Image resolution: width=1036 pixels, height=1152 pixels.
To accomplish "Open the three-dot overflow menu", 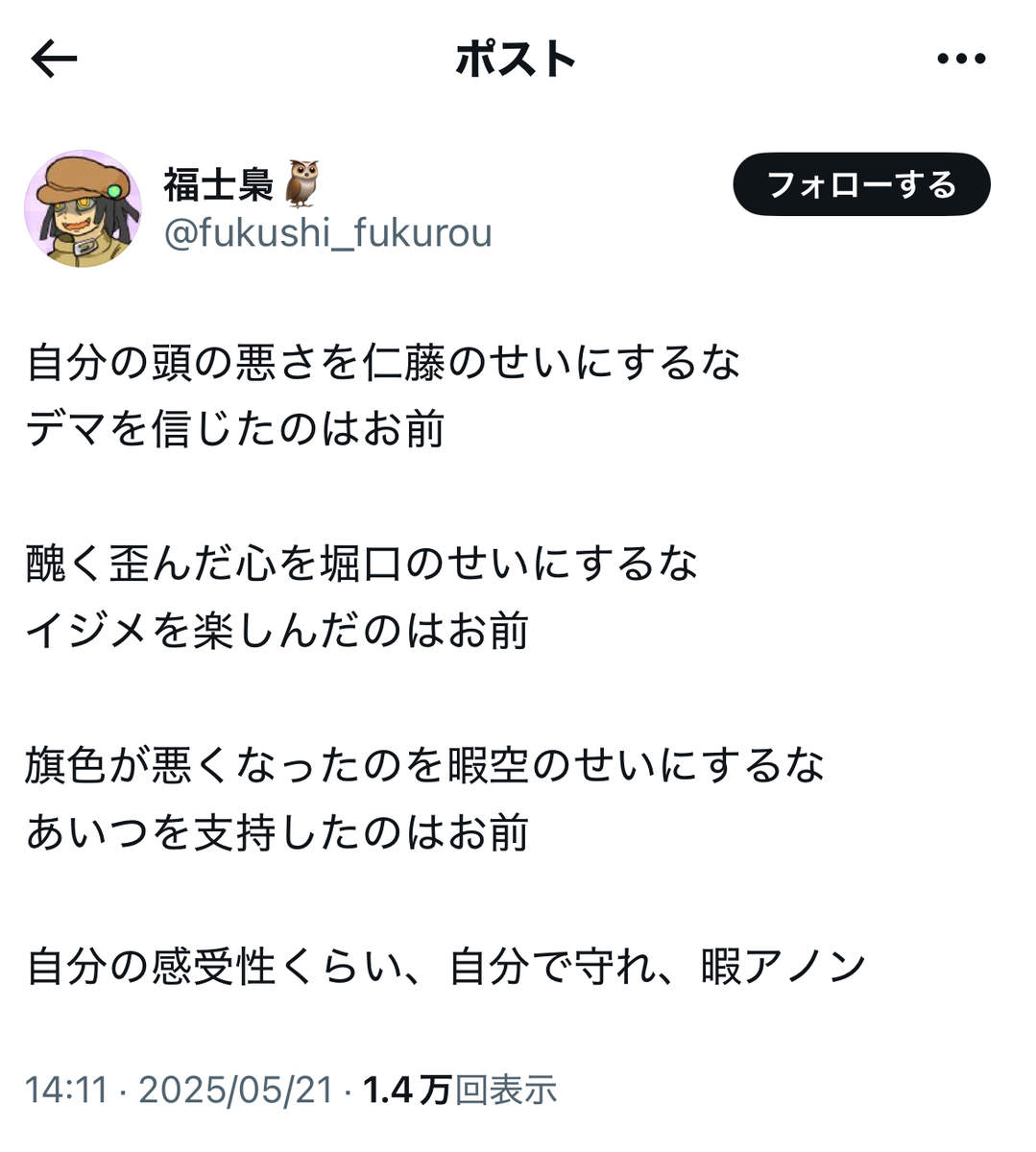I will coord(961,60).
